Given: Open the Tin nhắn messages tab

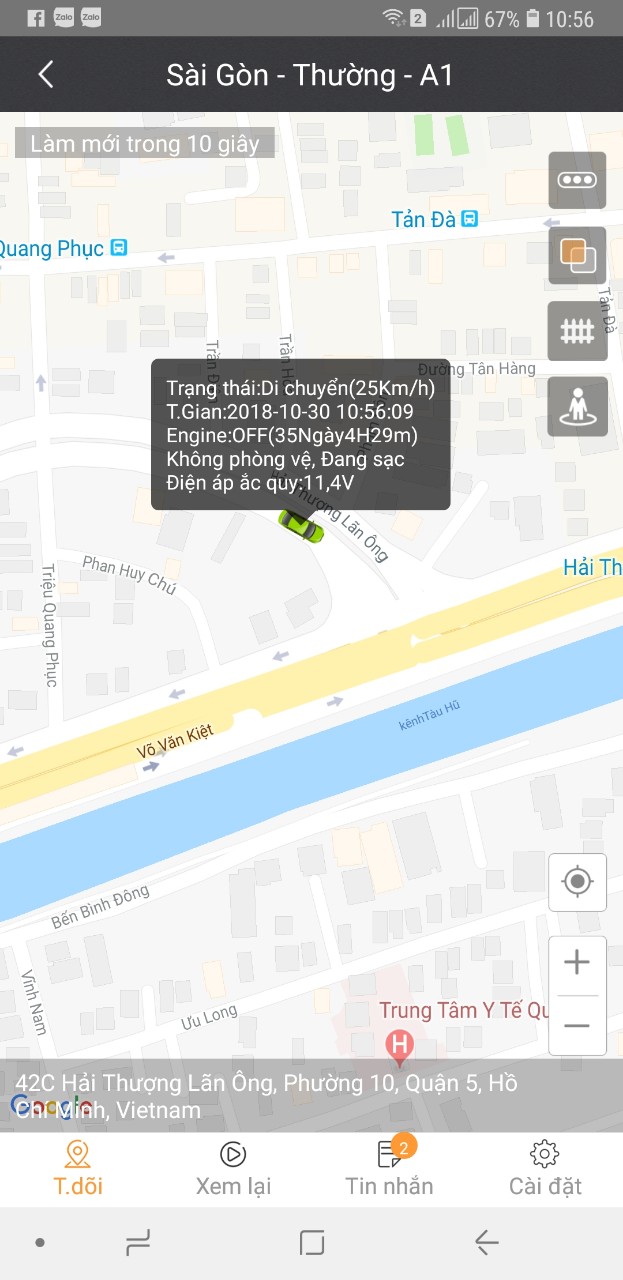Looking at the screenshot, I should pos(389,1168).
